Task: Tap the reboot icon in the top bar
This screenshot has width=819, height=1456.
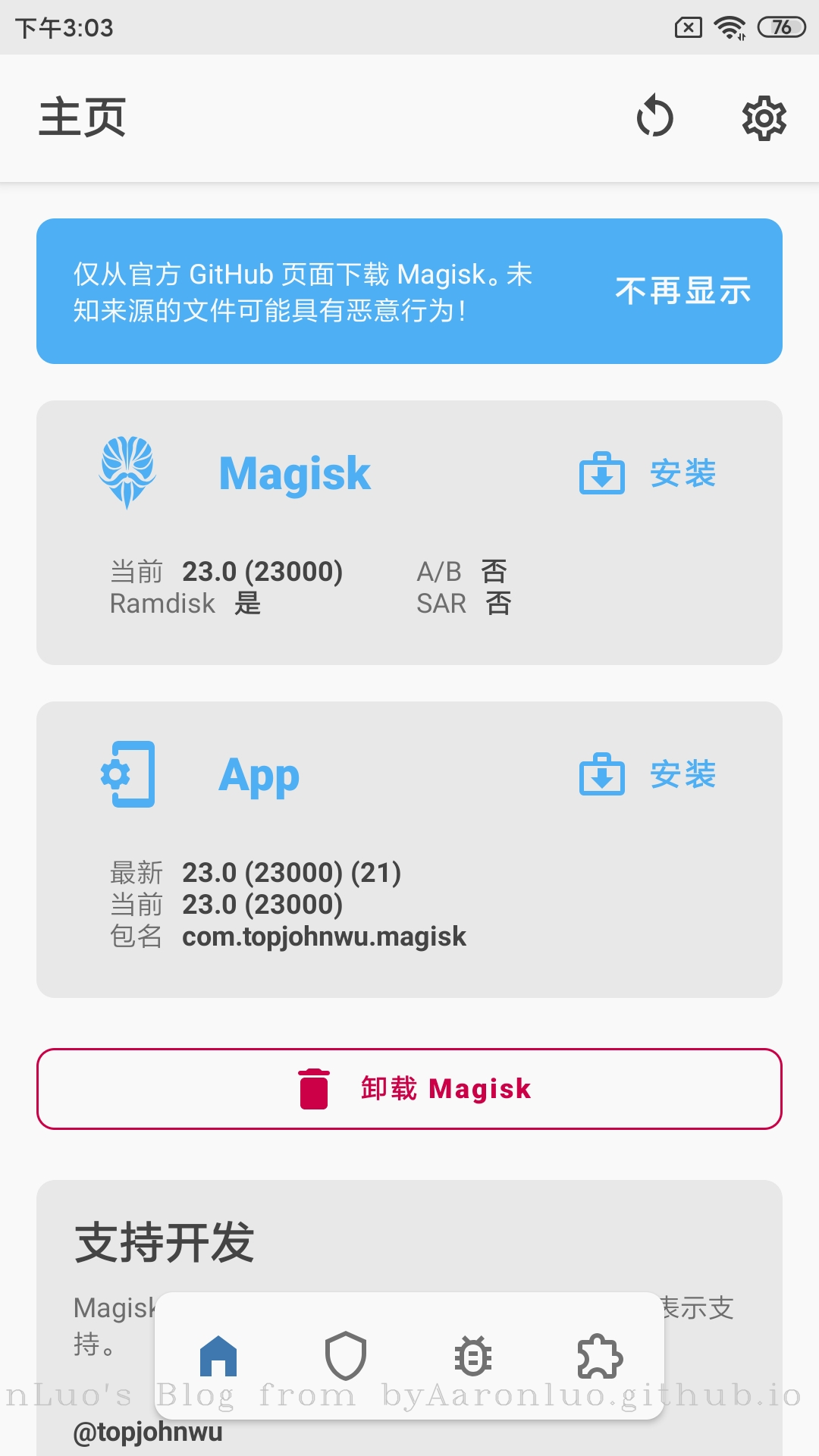Action: pos(654,118)
